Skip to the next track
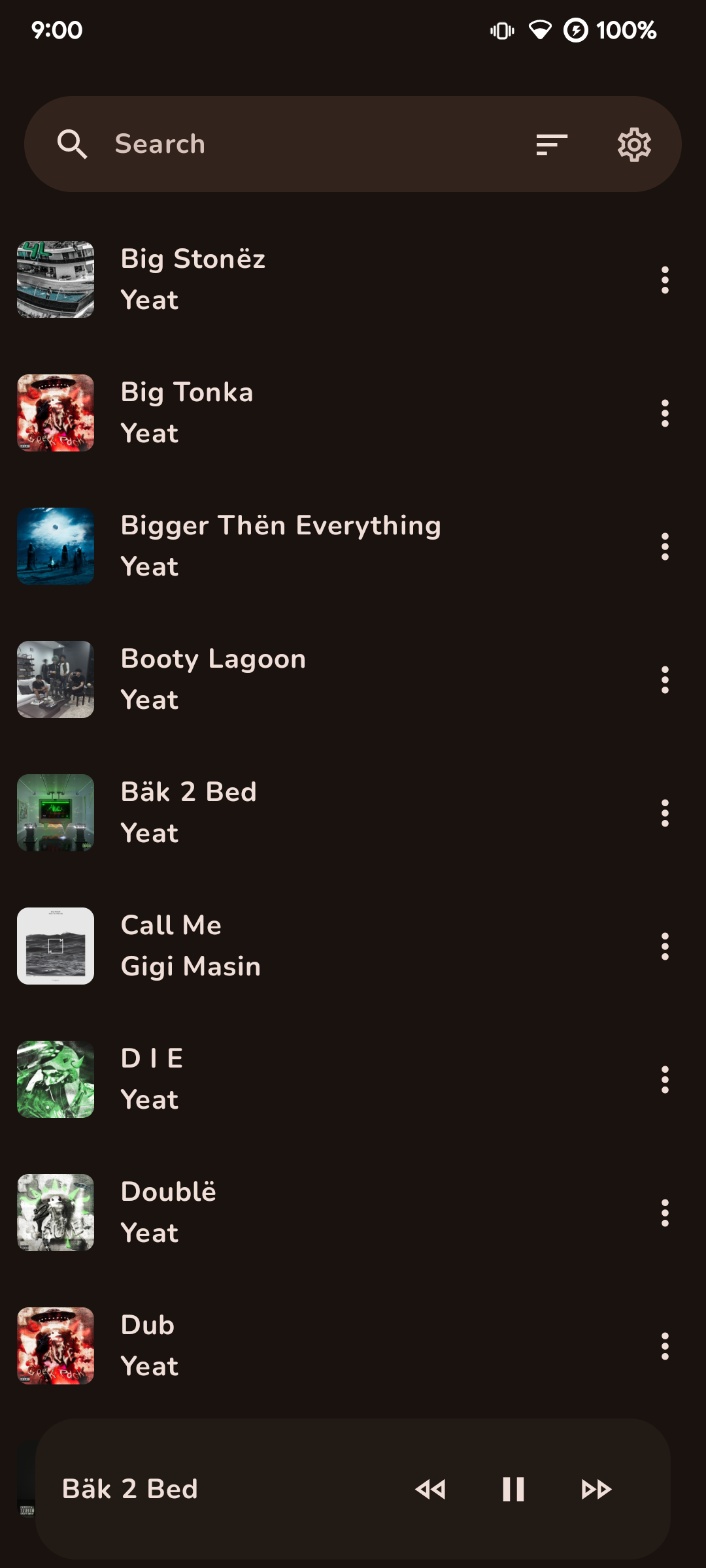 coord(596,1490)
